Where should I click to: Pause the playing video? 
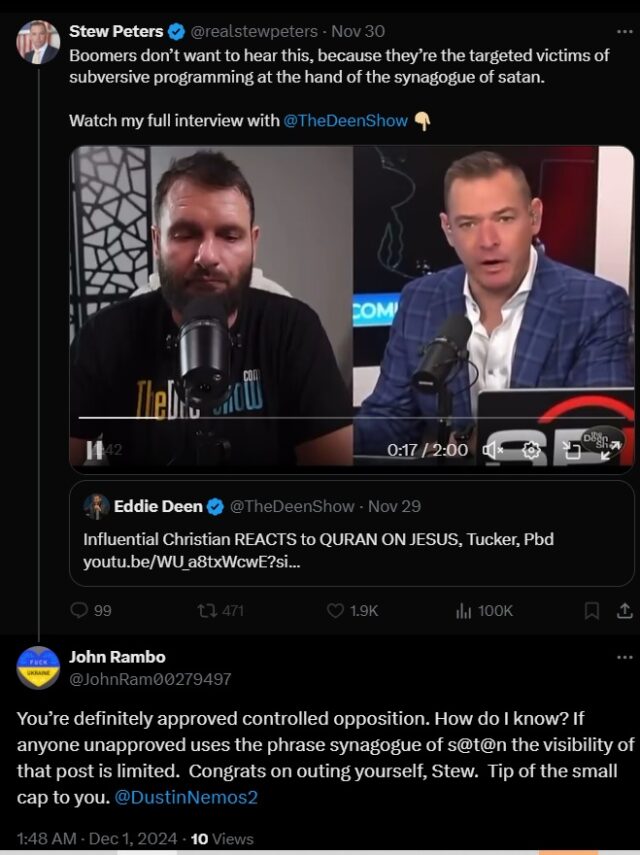point(92,451)
